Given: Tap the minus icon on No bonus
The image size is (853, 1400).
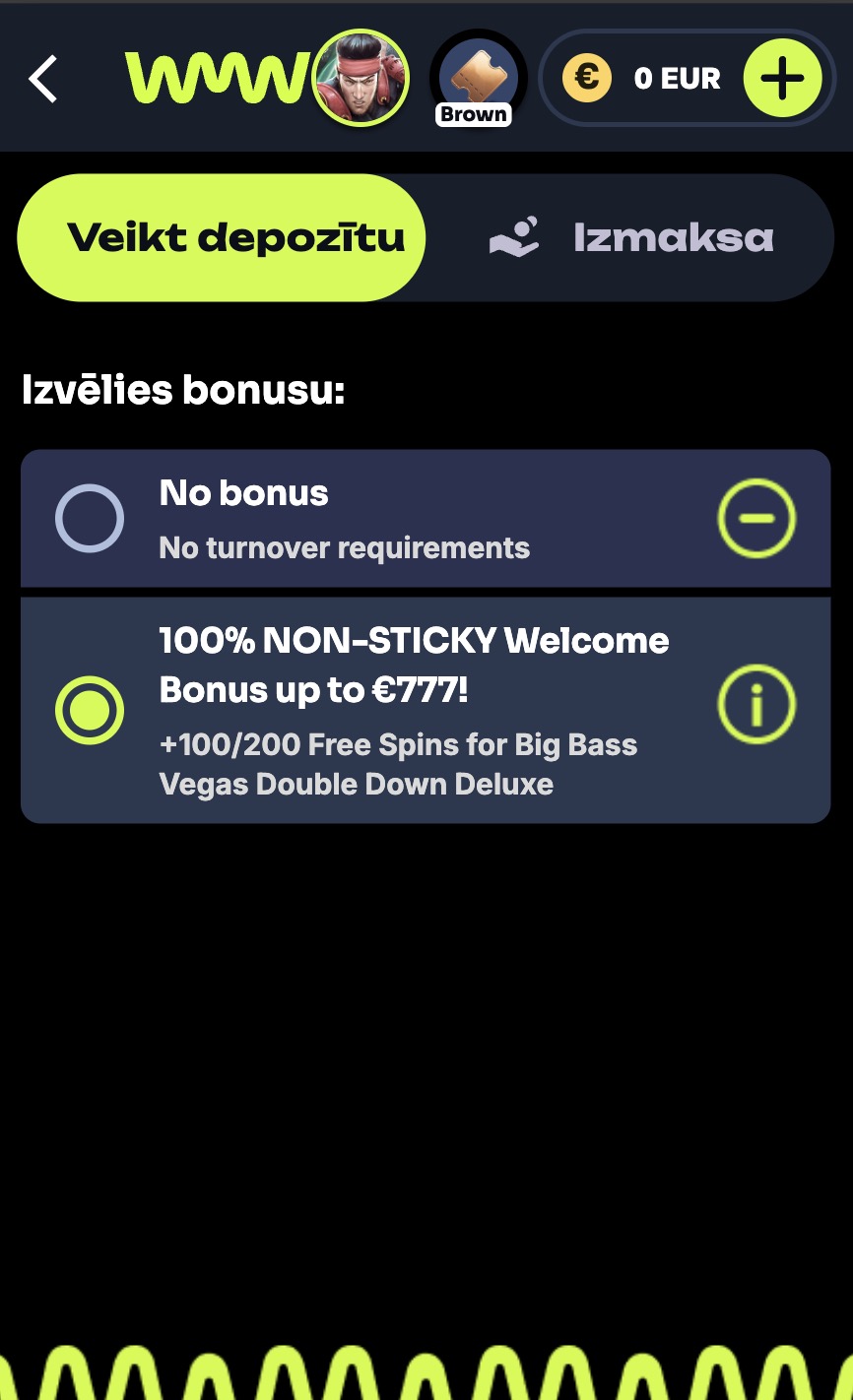Looking at the screenshot, I should [x=755, y=518].
